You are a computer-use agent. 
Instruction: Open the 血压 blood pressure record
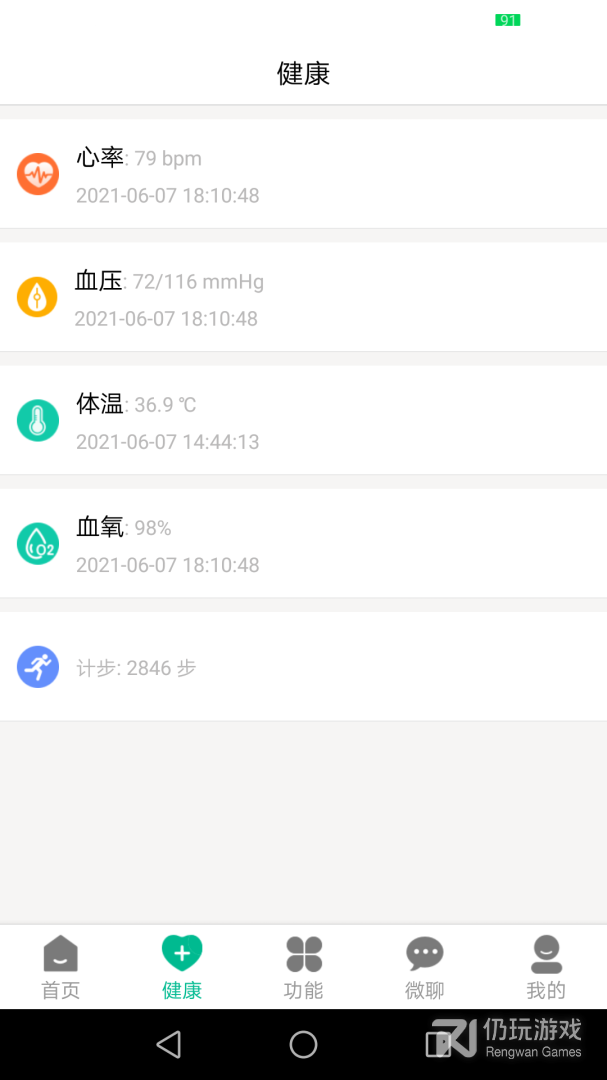(303, 297)
